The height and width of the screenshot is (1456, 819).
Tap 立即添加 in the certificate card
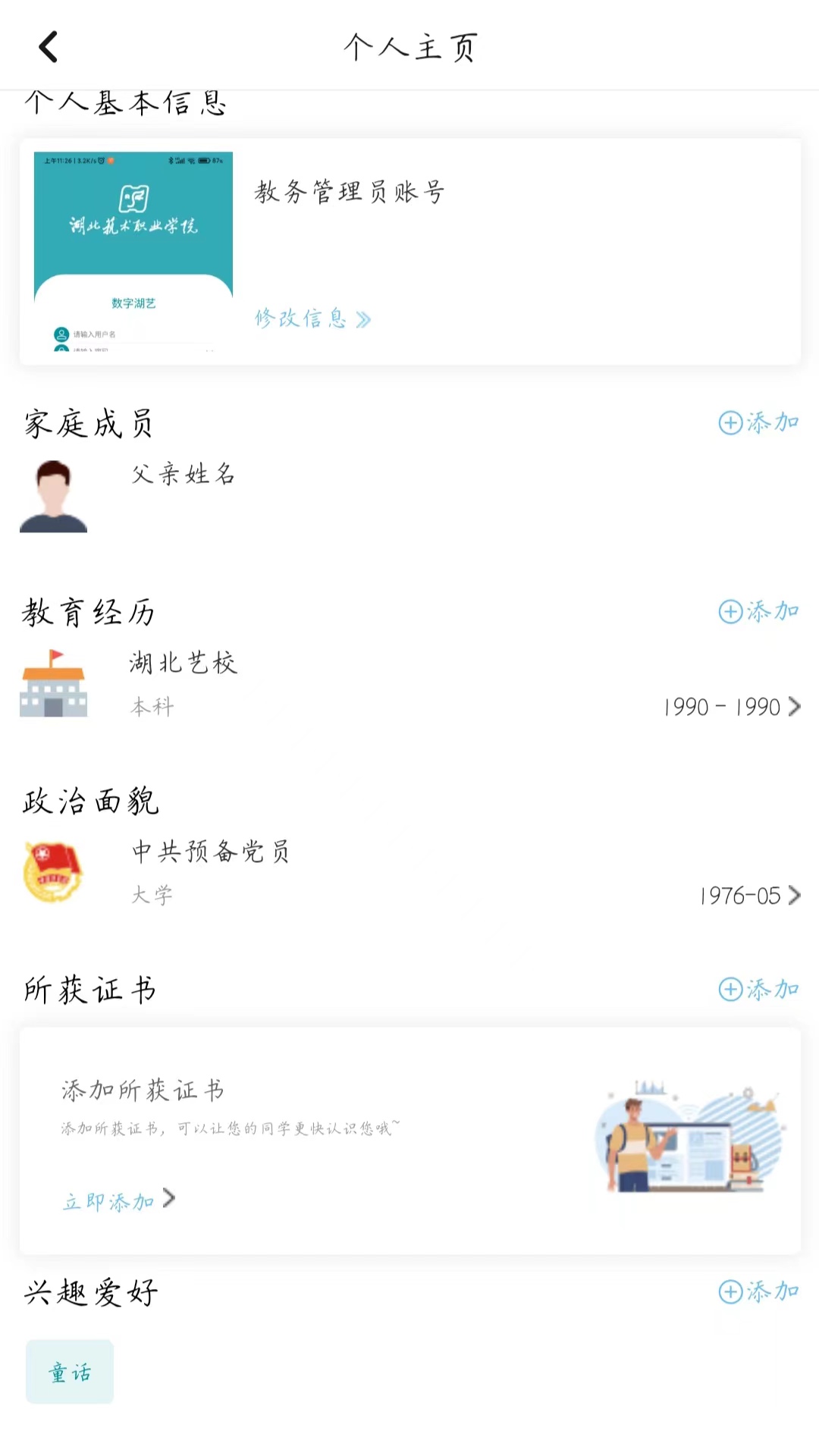118,1201
